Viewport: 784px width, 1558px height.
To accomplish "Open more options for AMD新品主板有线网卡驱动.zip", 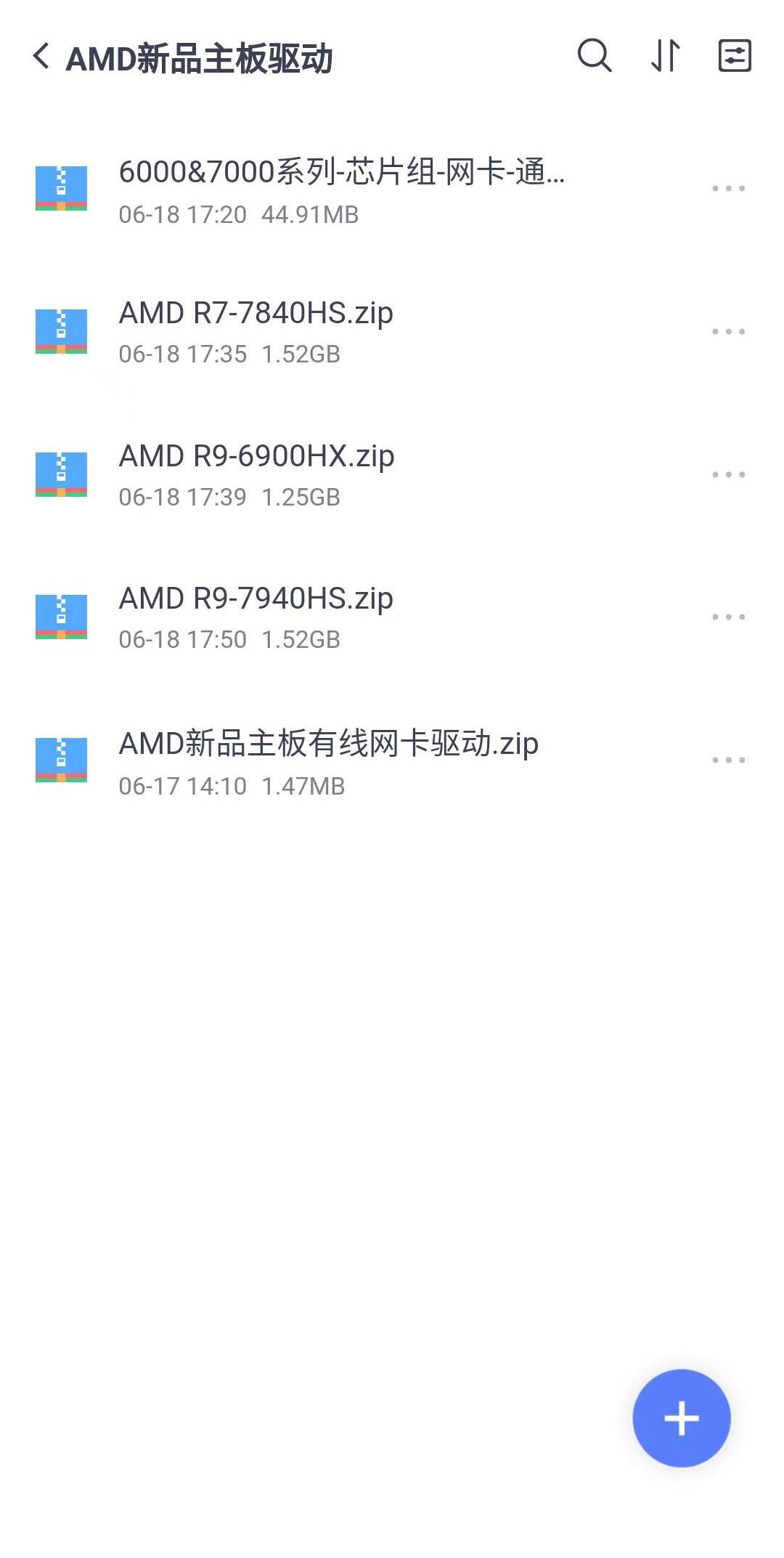I will click(728, 760).
